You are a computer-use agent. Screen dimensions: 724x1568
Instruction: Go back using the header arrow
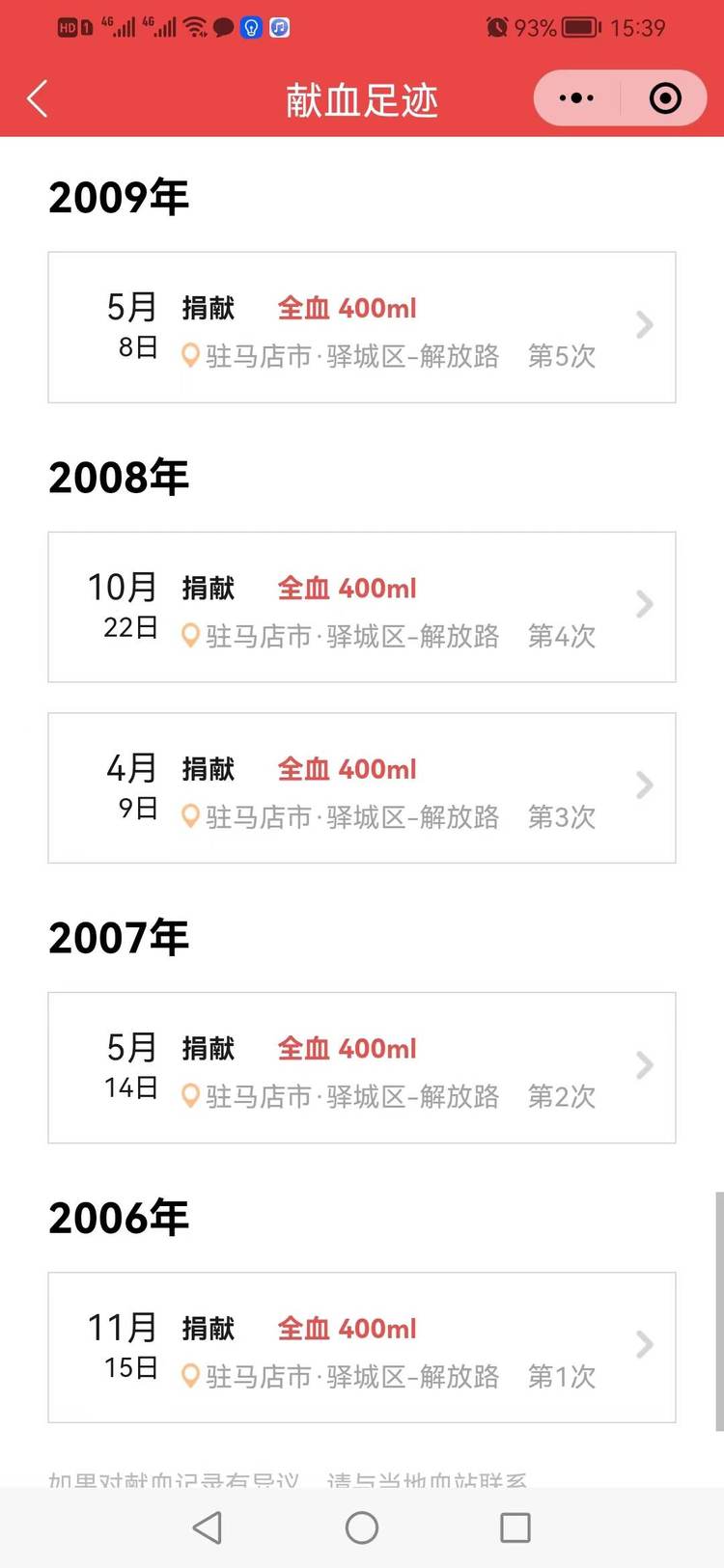pyautogui.click(x=38, y=98)
